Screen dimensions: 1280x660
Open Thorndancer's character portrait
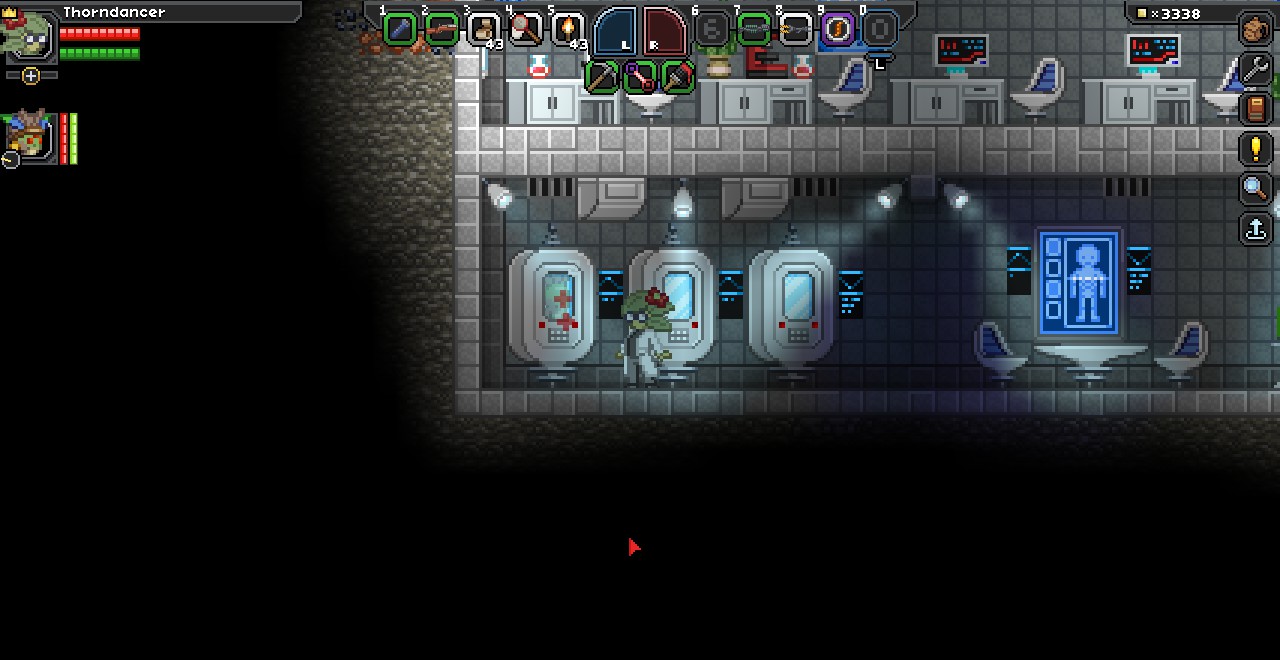pyautogui.click(x=31, y=38)
